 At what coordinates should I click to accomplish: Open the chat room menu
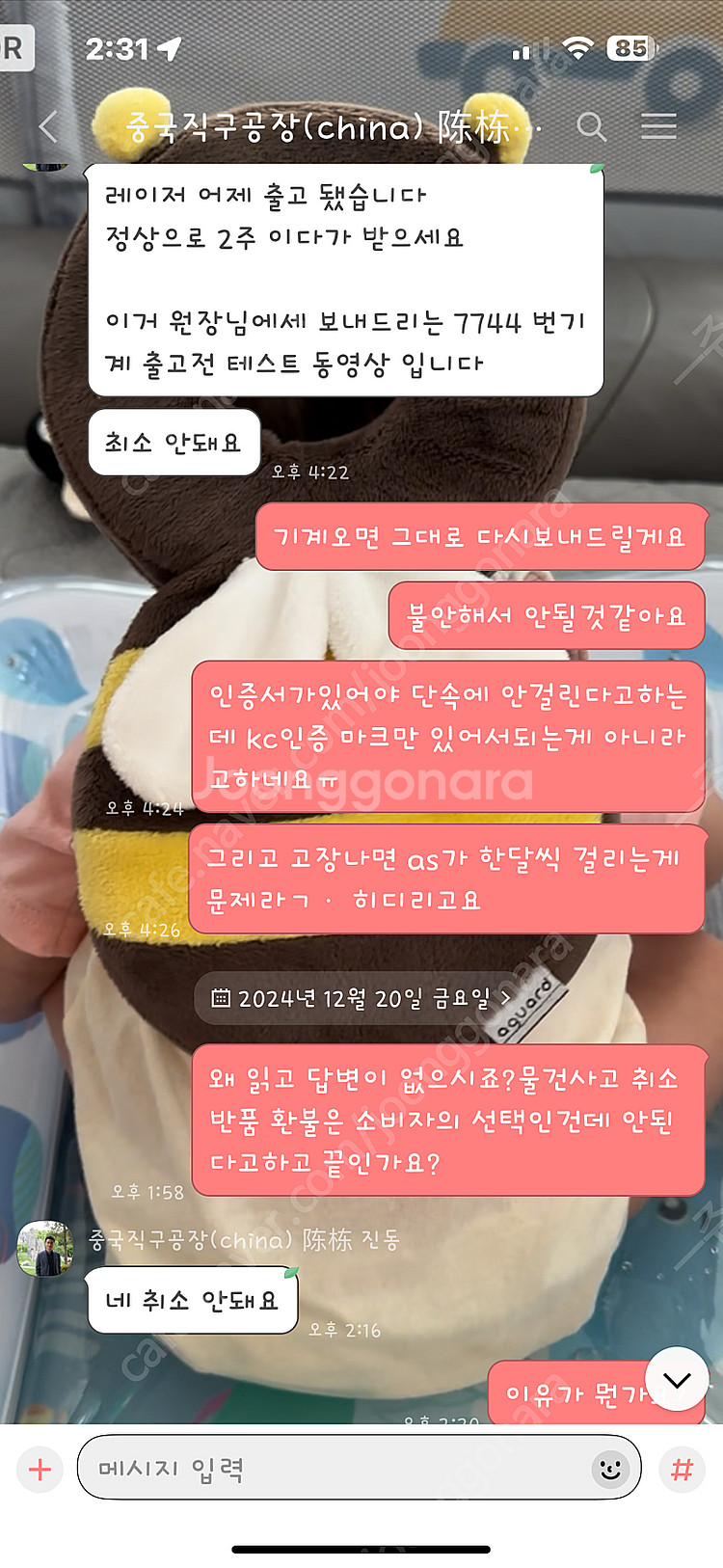point(658,126)
